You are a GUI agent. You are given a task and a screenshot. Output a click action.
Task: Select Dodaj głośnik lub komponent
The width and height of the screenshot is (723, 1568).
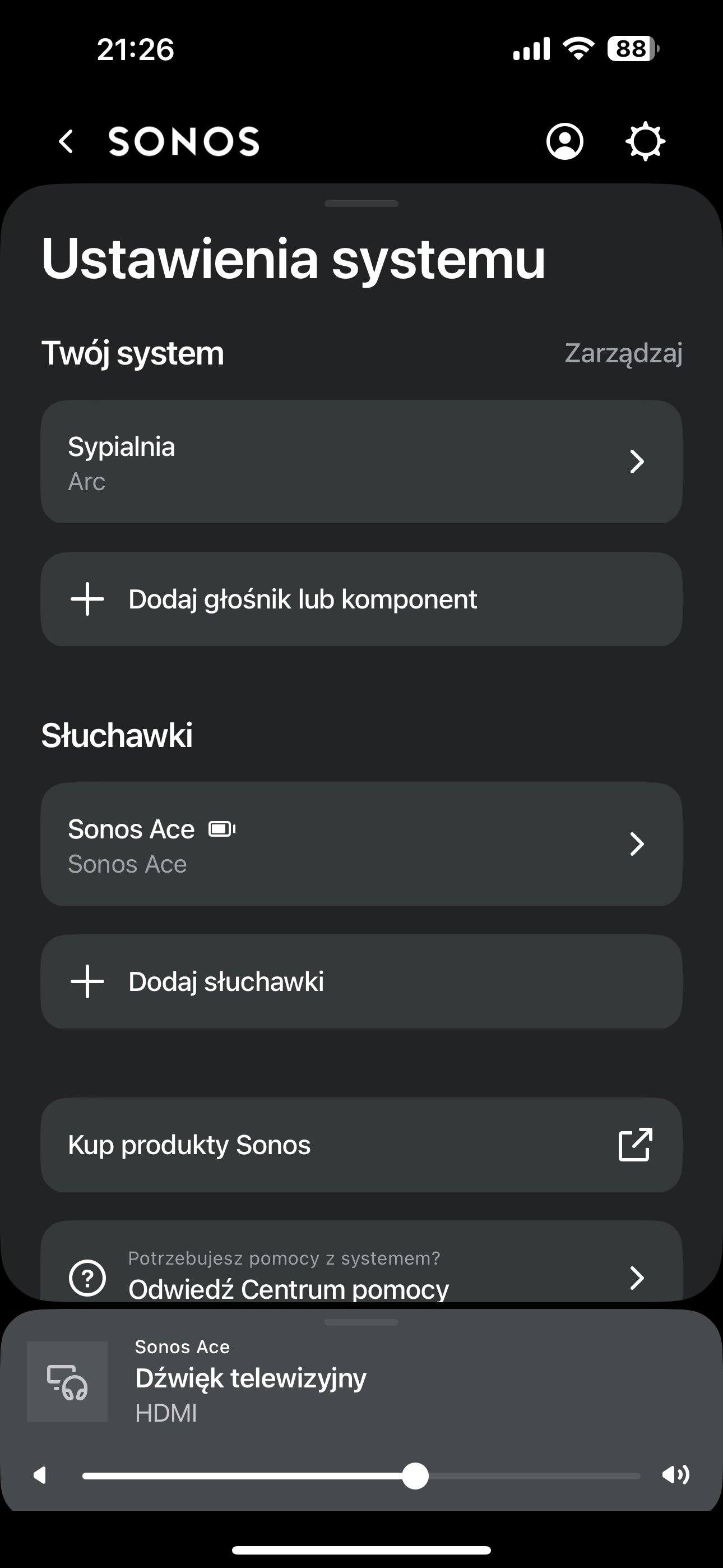[x=361, y=599]
